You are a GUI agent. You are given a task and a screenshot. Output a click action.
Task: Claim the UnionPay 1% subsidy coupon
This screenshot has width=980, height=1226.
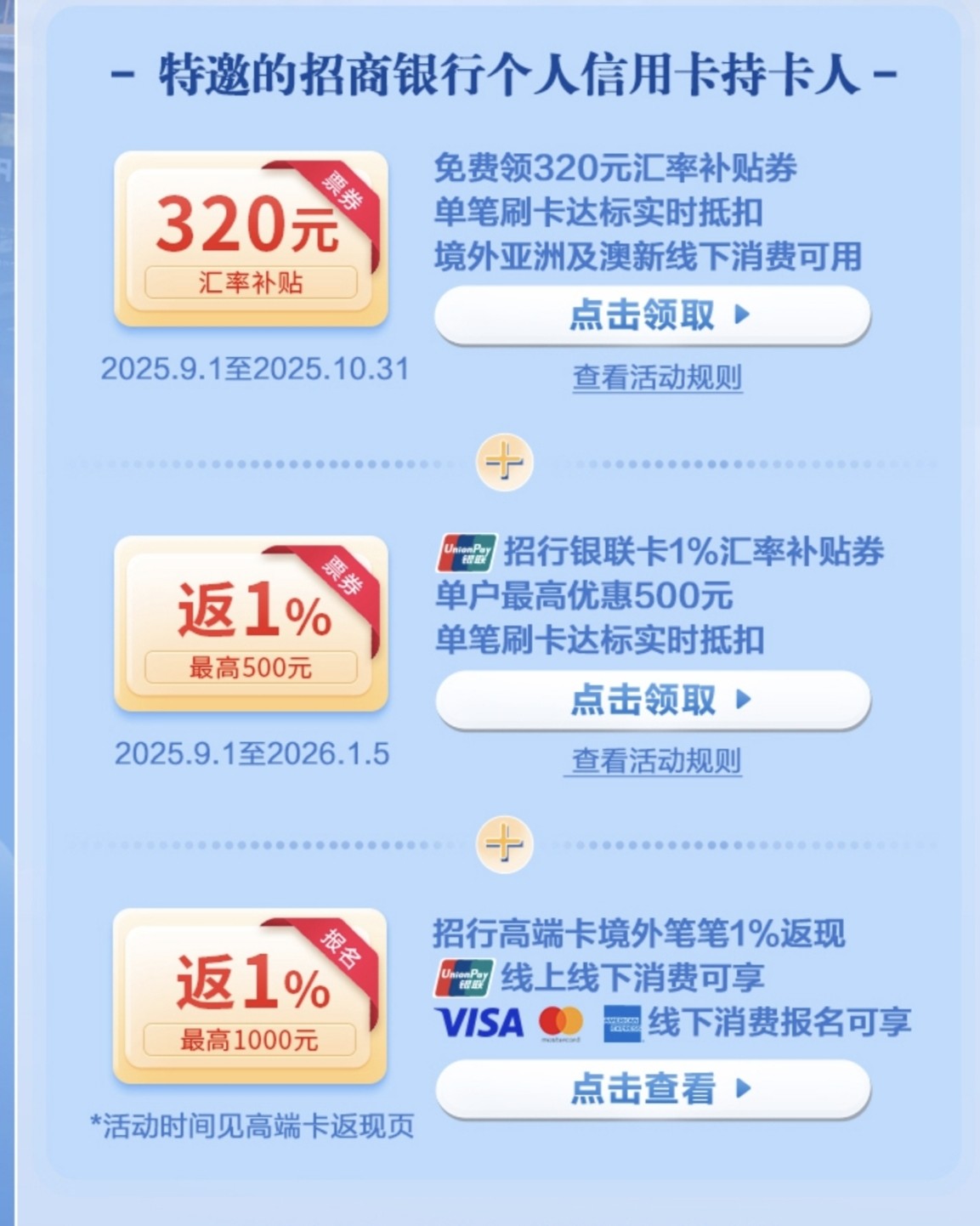click(652, 700)
